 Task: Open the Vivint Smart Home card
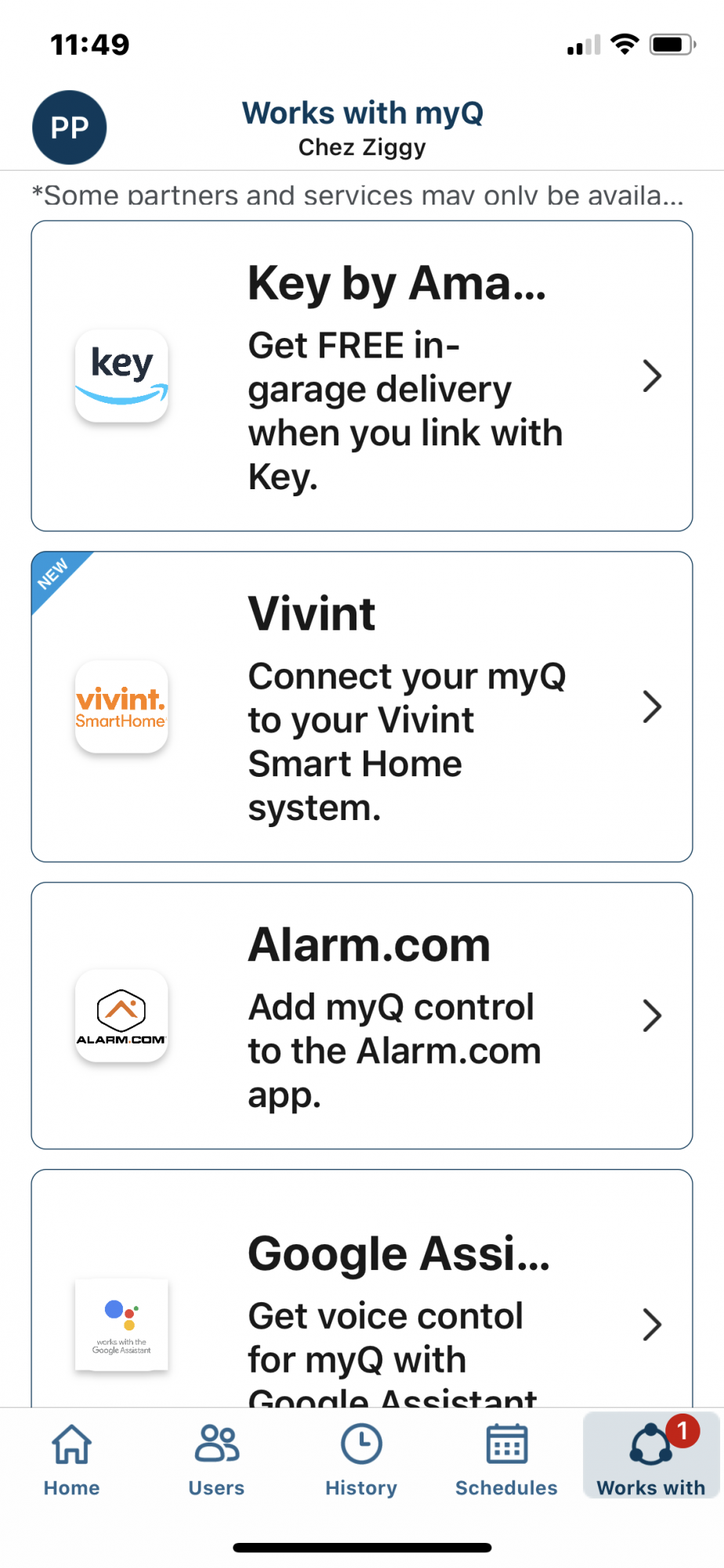click(362, 707)
